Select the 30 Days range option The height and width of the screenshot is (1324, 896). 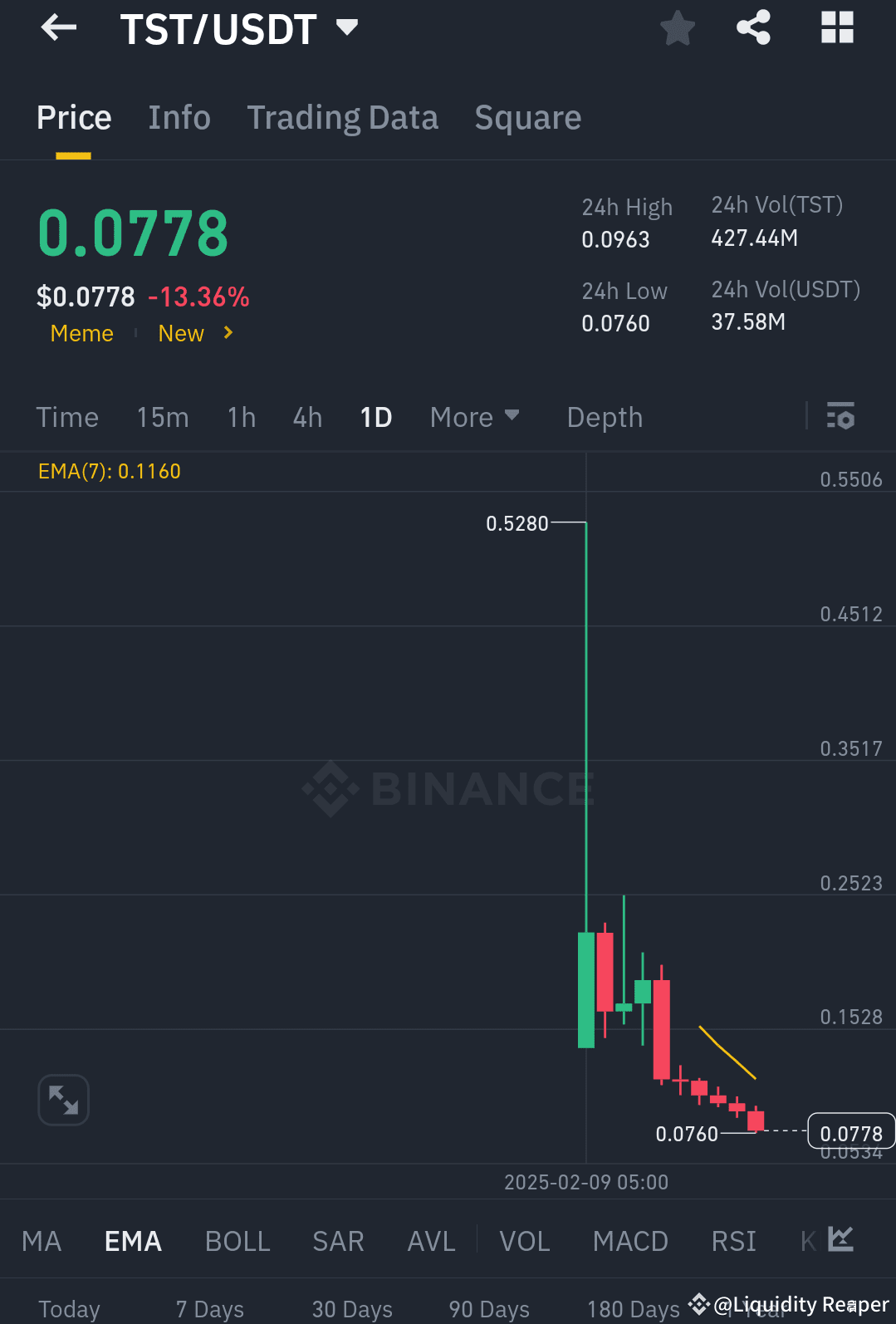point(351,1308)
